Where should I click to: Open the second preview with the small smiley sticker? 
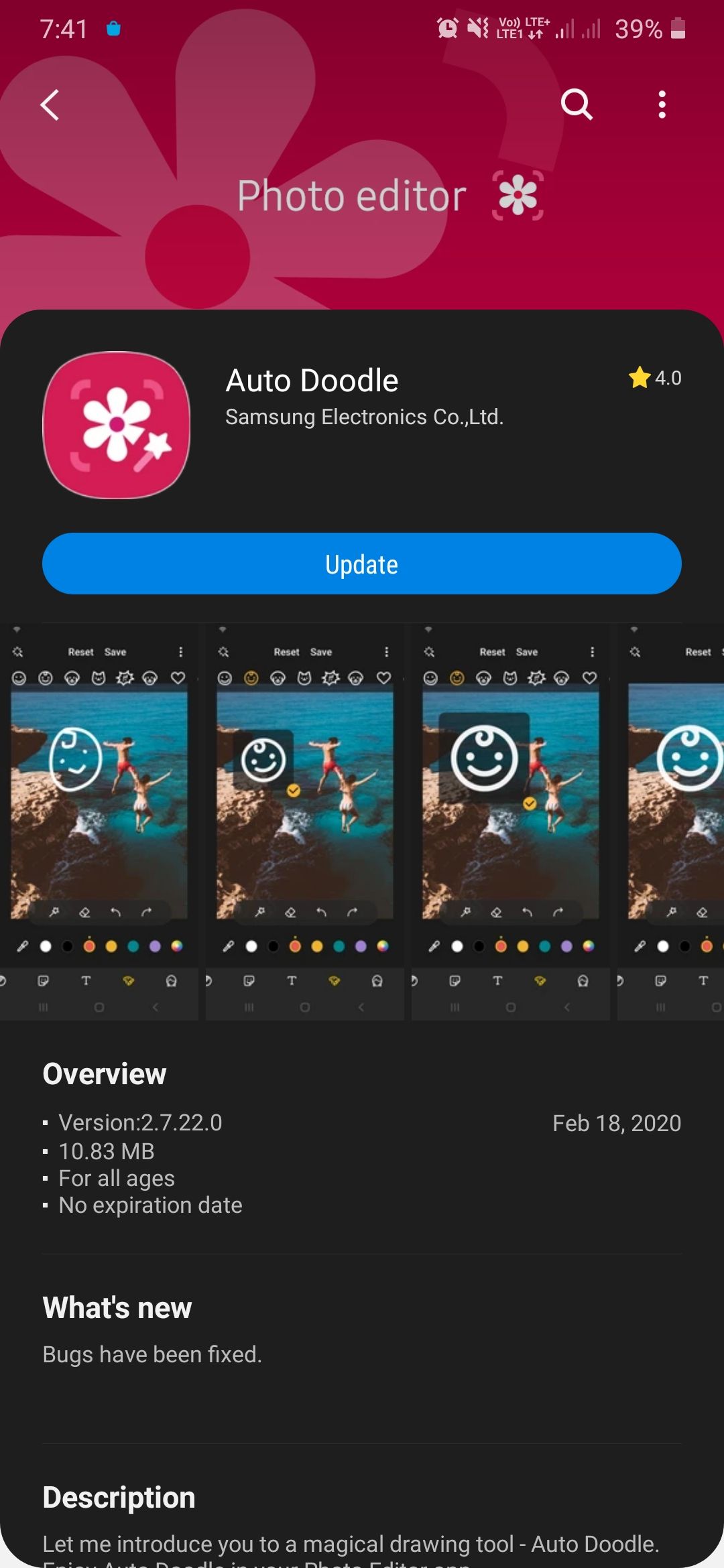tap(304, 822)
